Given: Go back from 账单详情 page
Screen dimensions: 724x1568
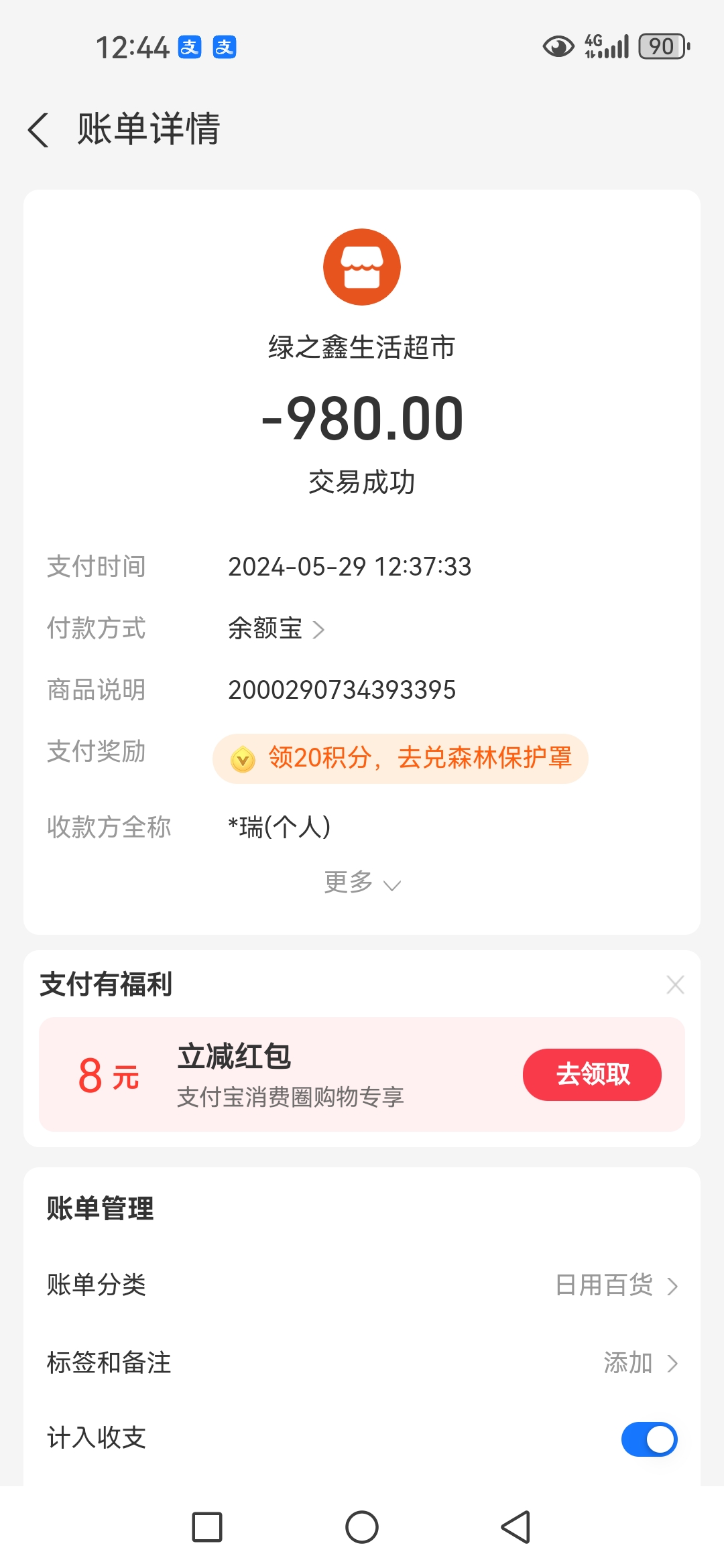Looking at the screenshot, I should pyautogui.click(x=39, y=129).
